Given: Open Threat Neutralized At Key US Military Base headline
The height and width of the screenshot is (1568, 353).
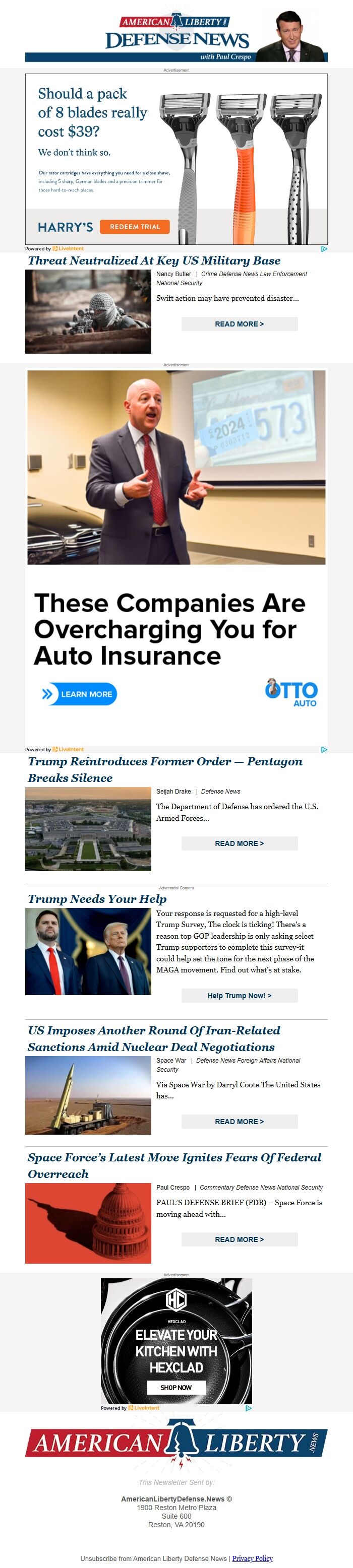Looking at the screenshot, I should (x=154, y=260).
